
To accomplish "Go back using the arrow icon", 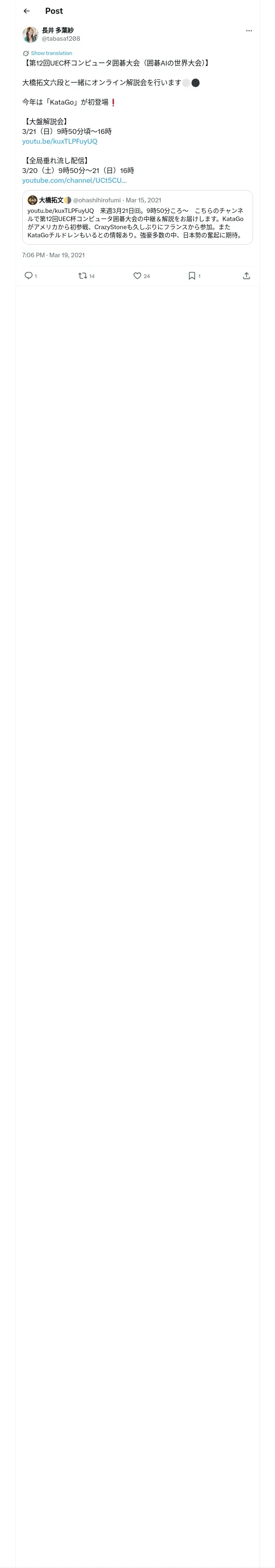I will click(26, 11).
